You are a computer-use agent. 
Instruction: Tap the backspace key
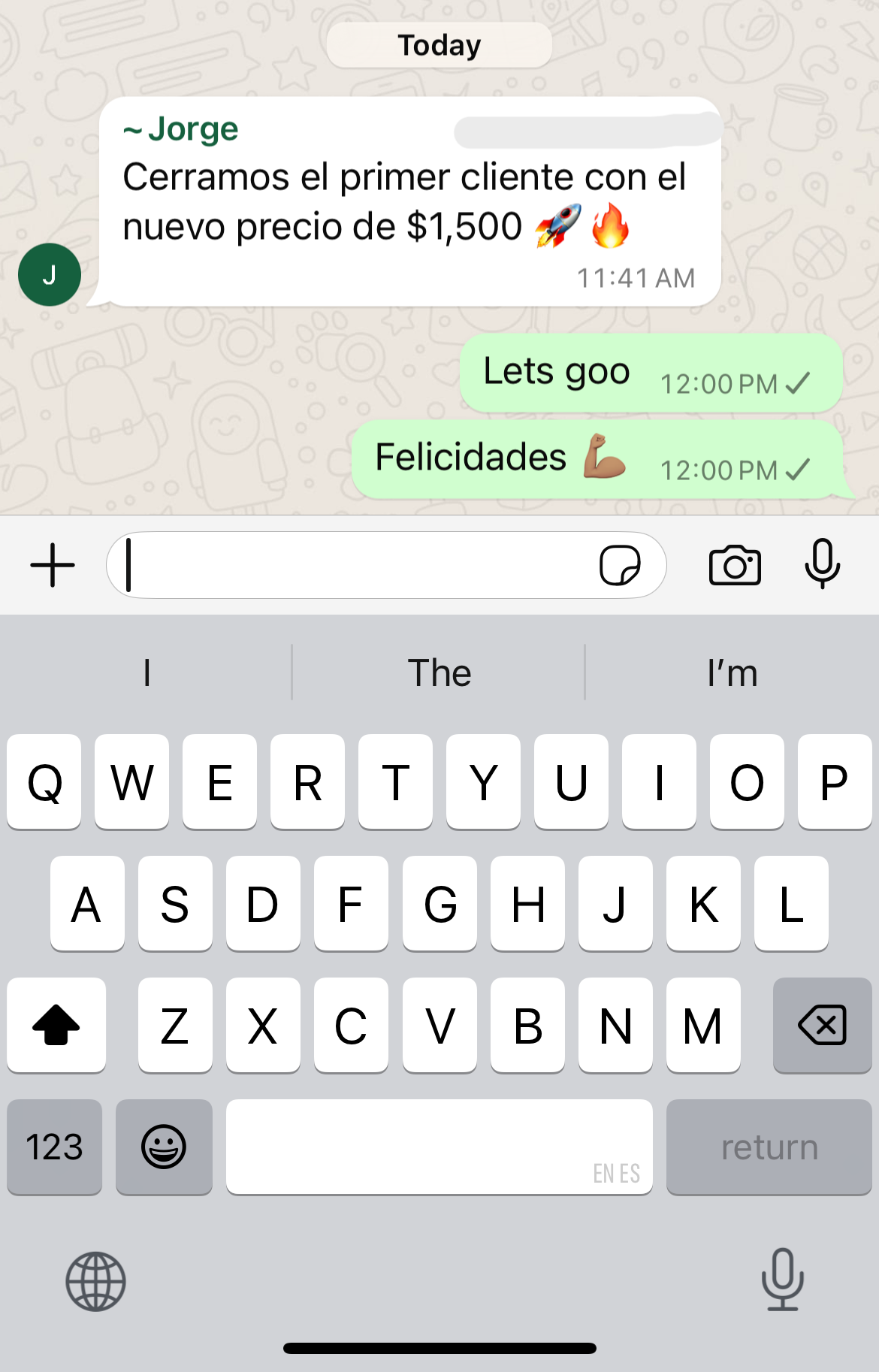[x=822, y=1025]
